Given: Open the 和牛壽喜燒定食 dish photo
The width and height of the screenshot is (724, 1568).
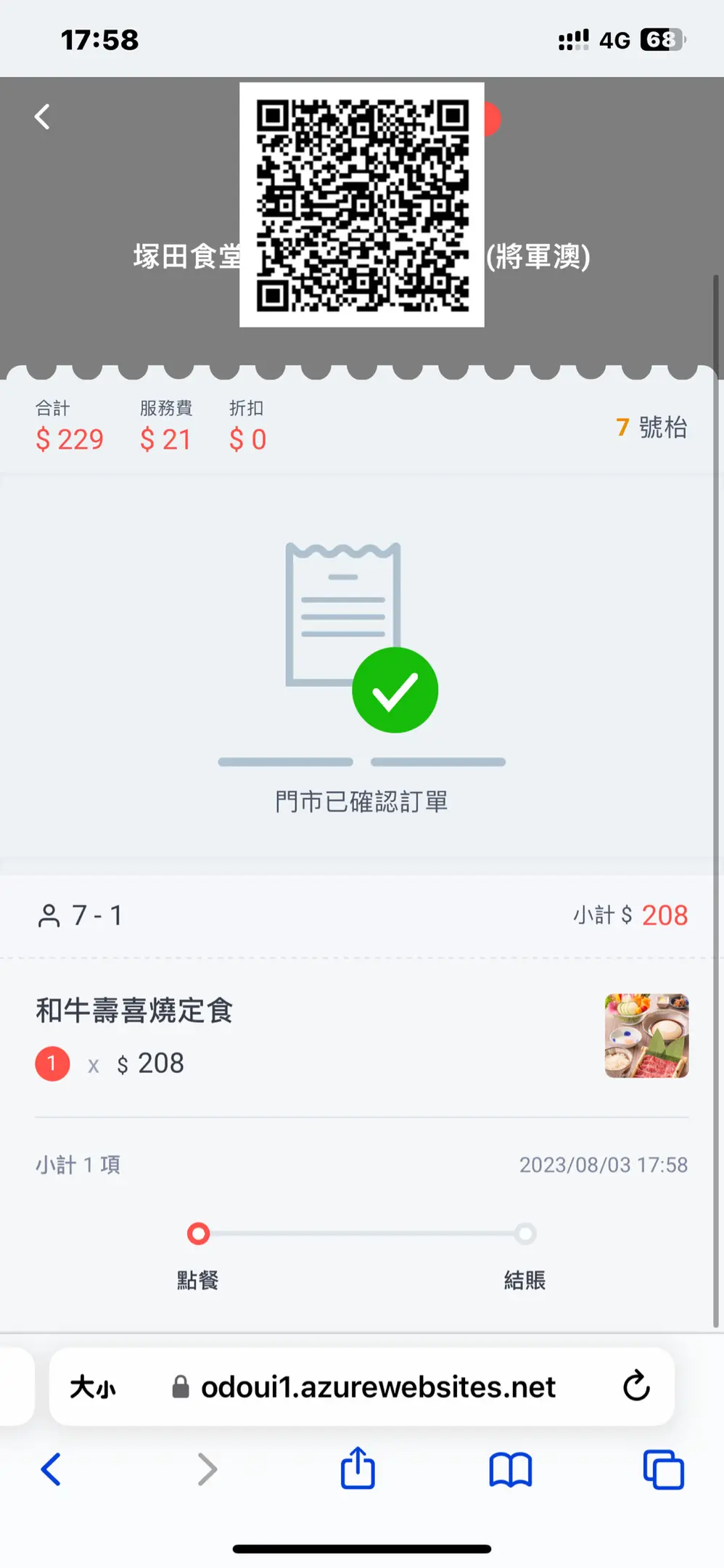Looking at the screenshot, I should pos(646,1035).
